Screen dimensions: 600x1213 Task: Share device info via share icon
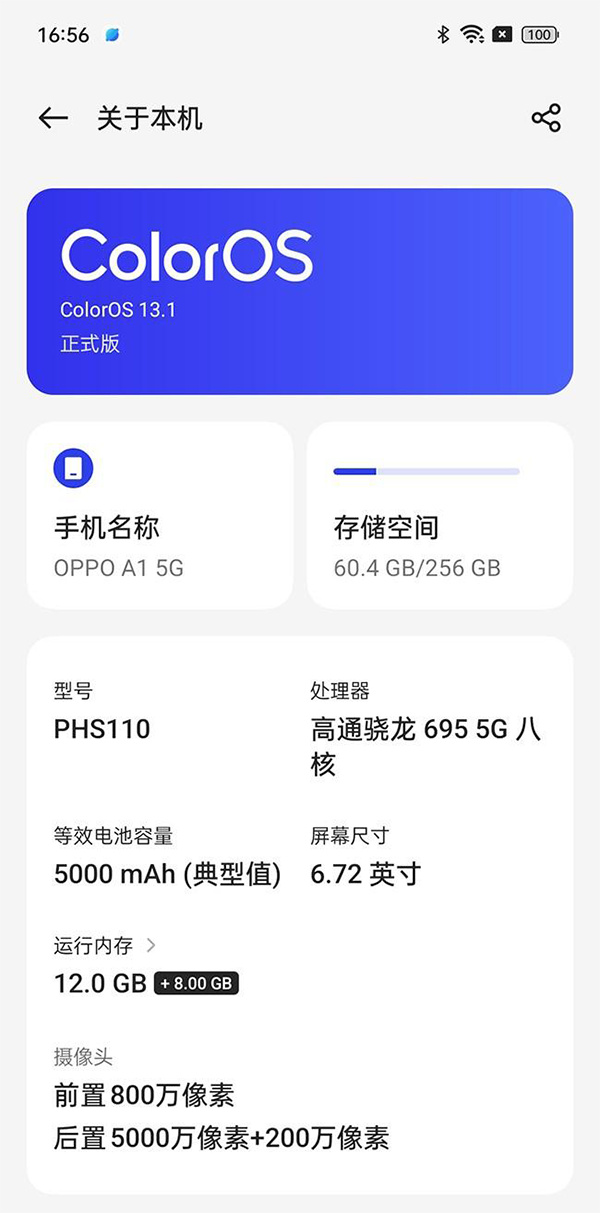546,118
